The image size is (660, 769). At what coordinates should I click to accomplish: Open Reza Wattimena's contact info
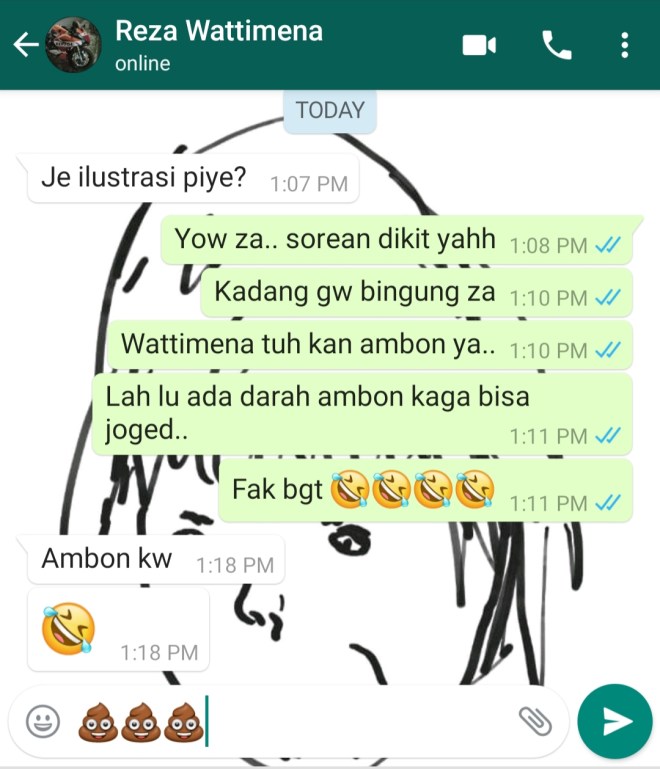pos(218,45)
